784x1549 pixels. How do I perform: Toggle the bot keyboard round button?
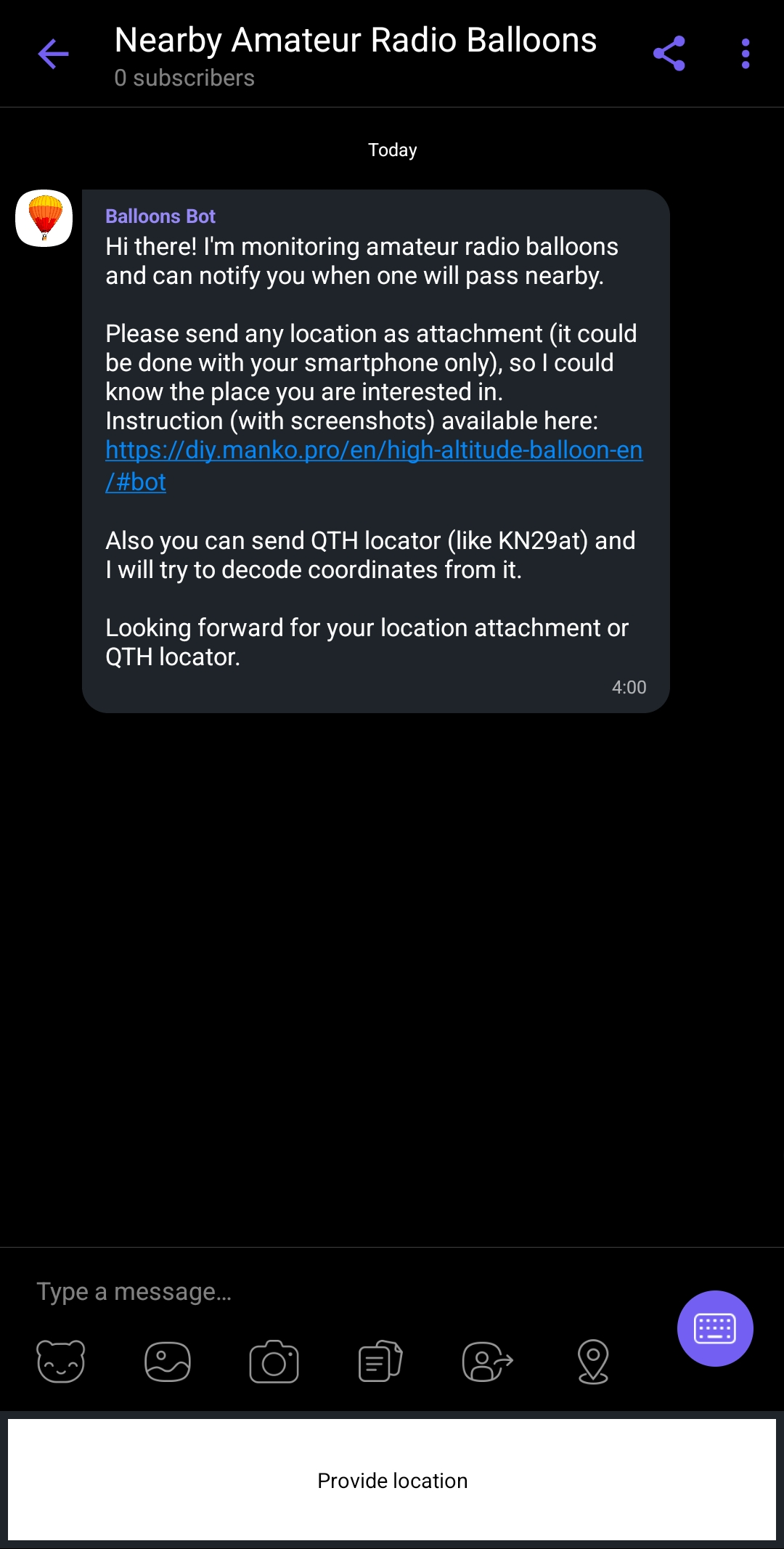click(715, 1328)
